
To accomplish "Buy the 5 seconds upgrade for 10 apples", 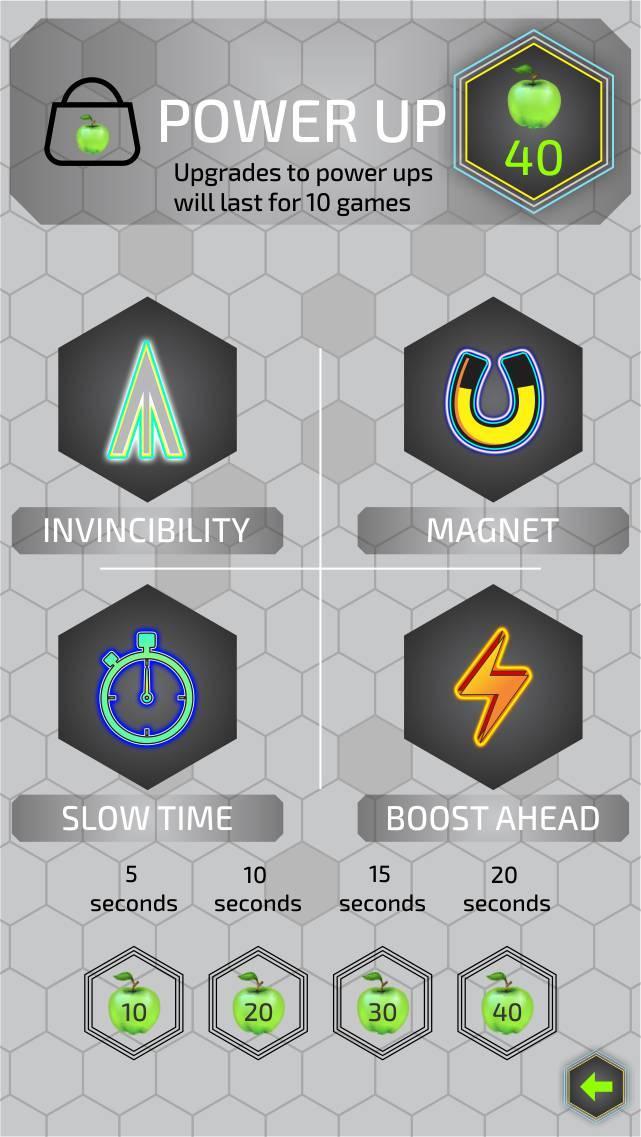I will tap(133, 1004).
